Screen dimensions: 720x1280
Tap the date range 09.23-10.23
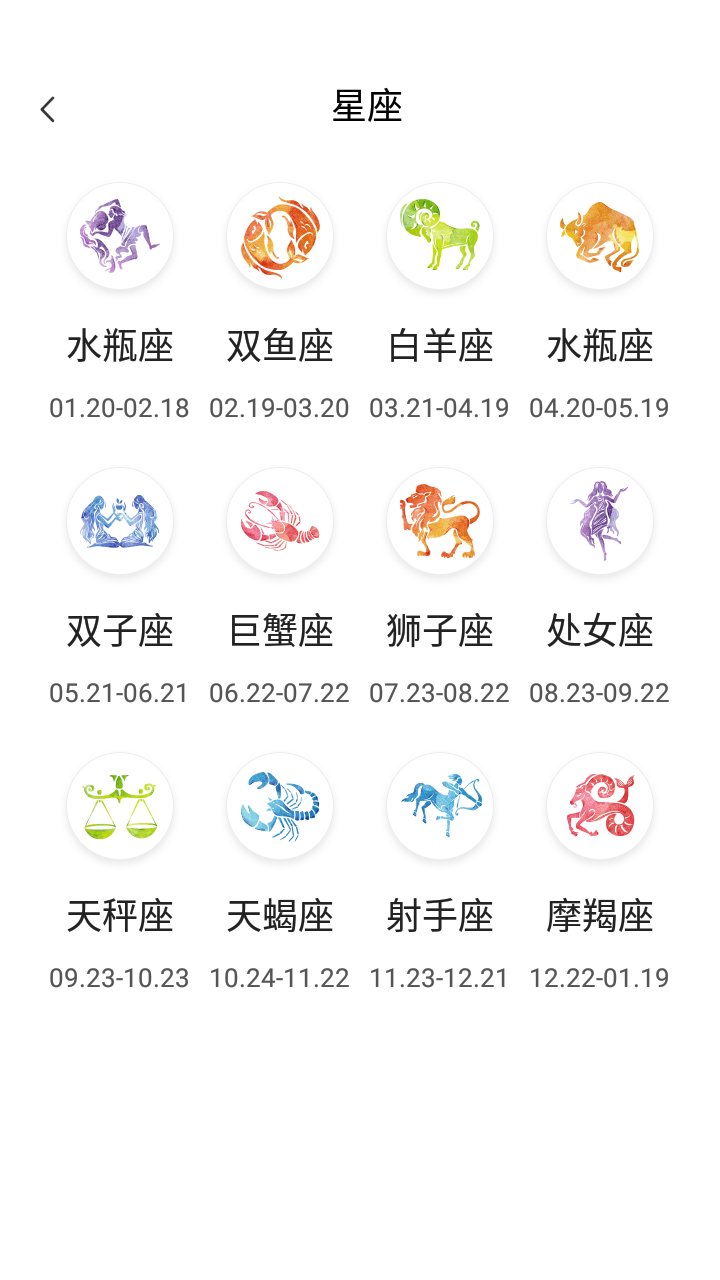(x=120, y=978)
